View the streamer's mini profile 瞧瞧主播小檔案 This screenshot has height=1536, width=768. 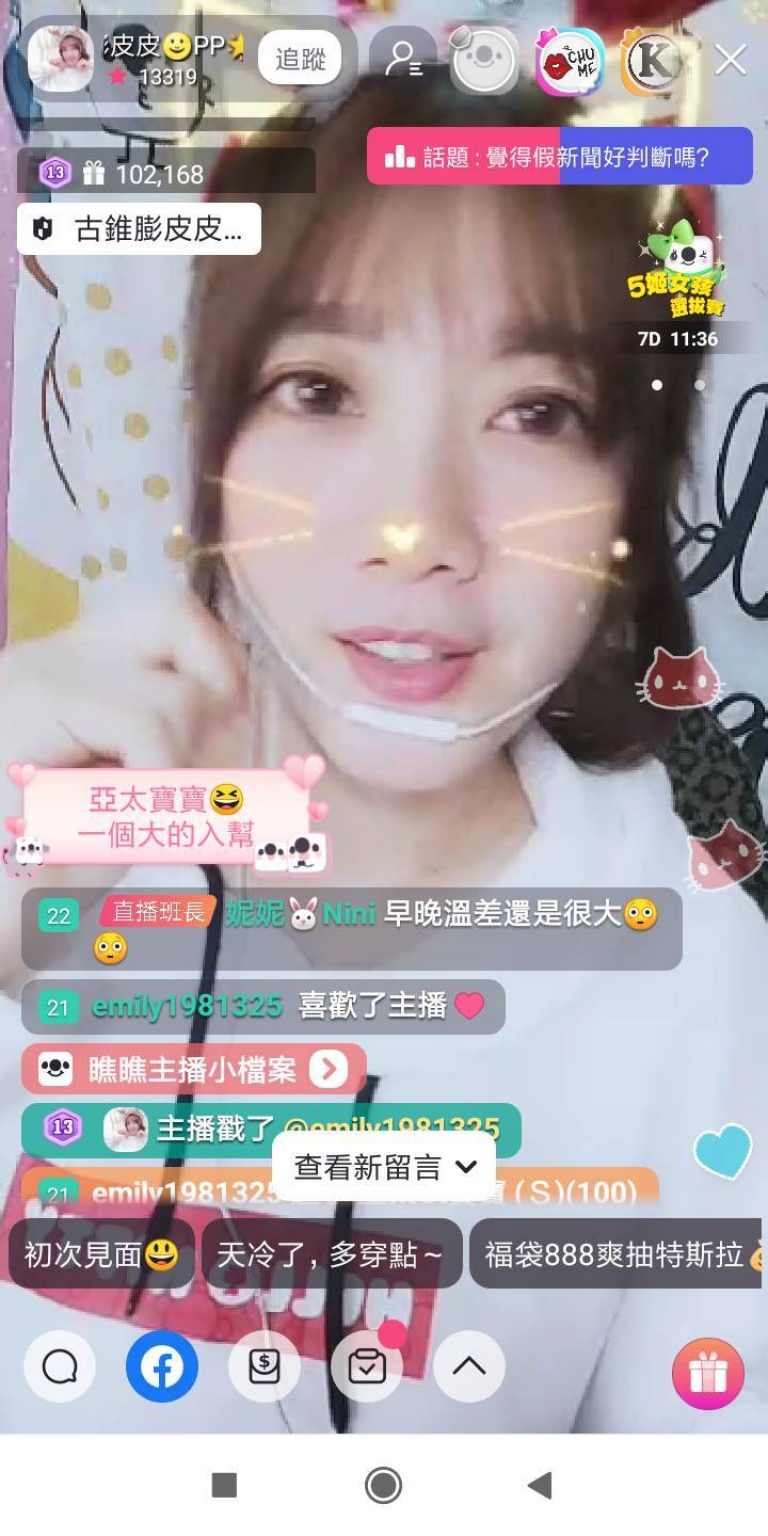point(194,1070)
